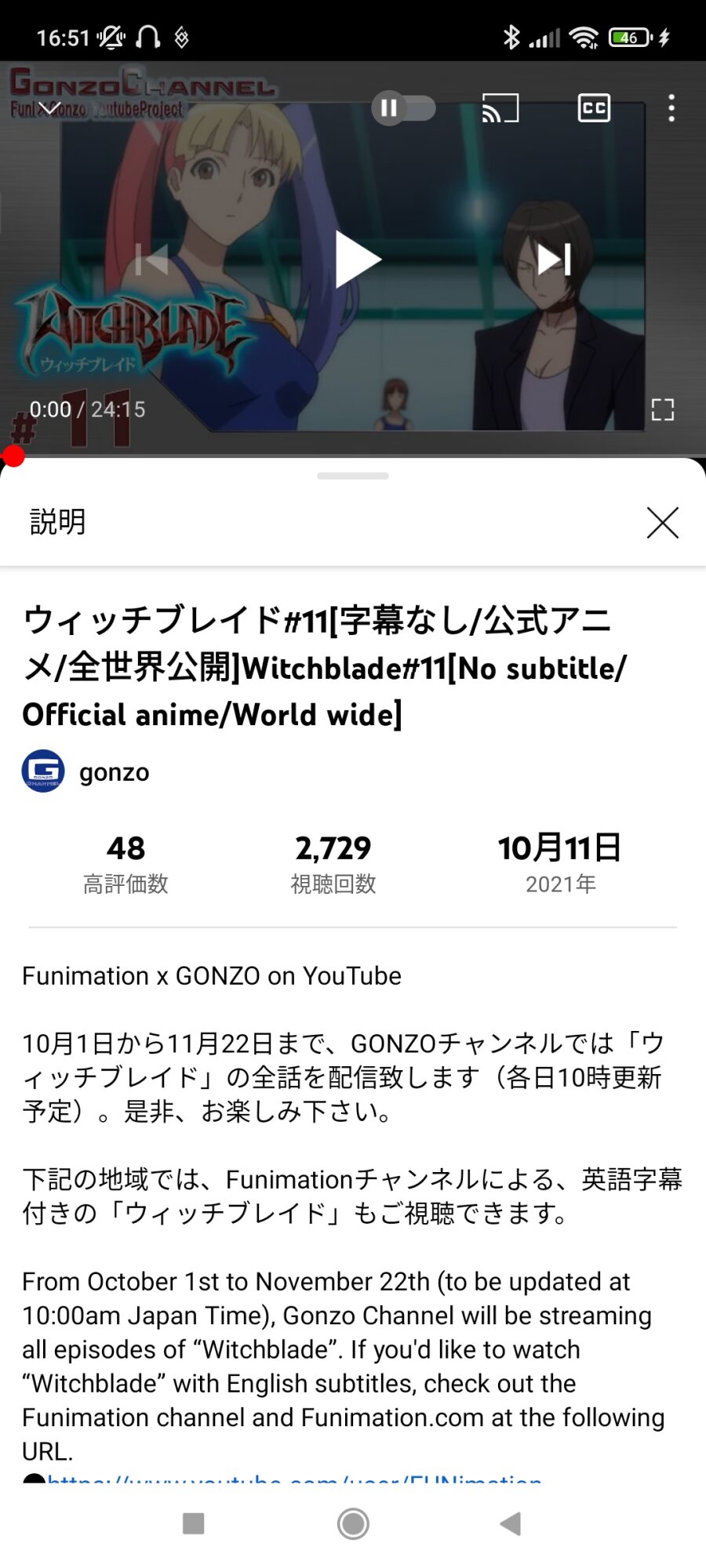This screenshot has height=1568, width=706.
Task: Toggle the autoplay switch
Action: (x=403, y=108)
